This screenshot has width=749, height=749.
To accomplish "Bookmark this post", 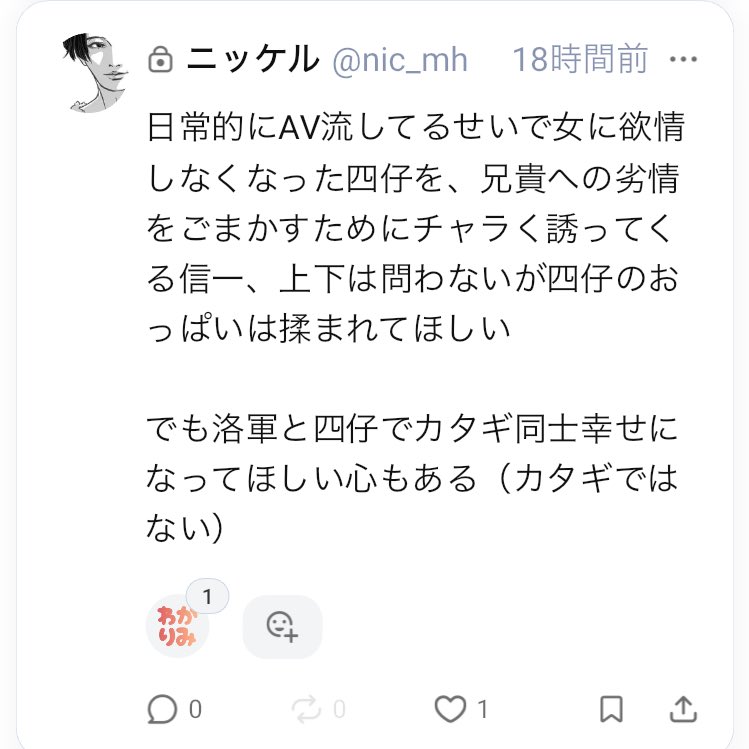I will (611, 709).
